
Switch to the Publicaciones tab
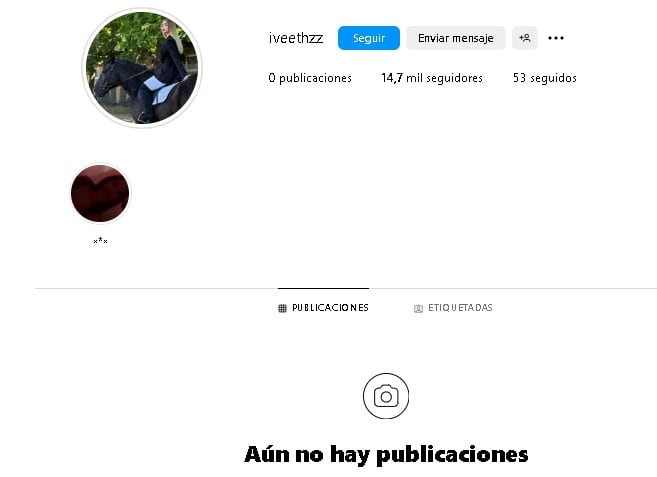[x=323, y=308]
